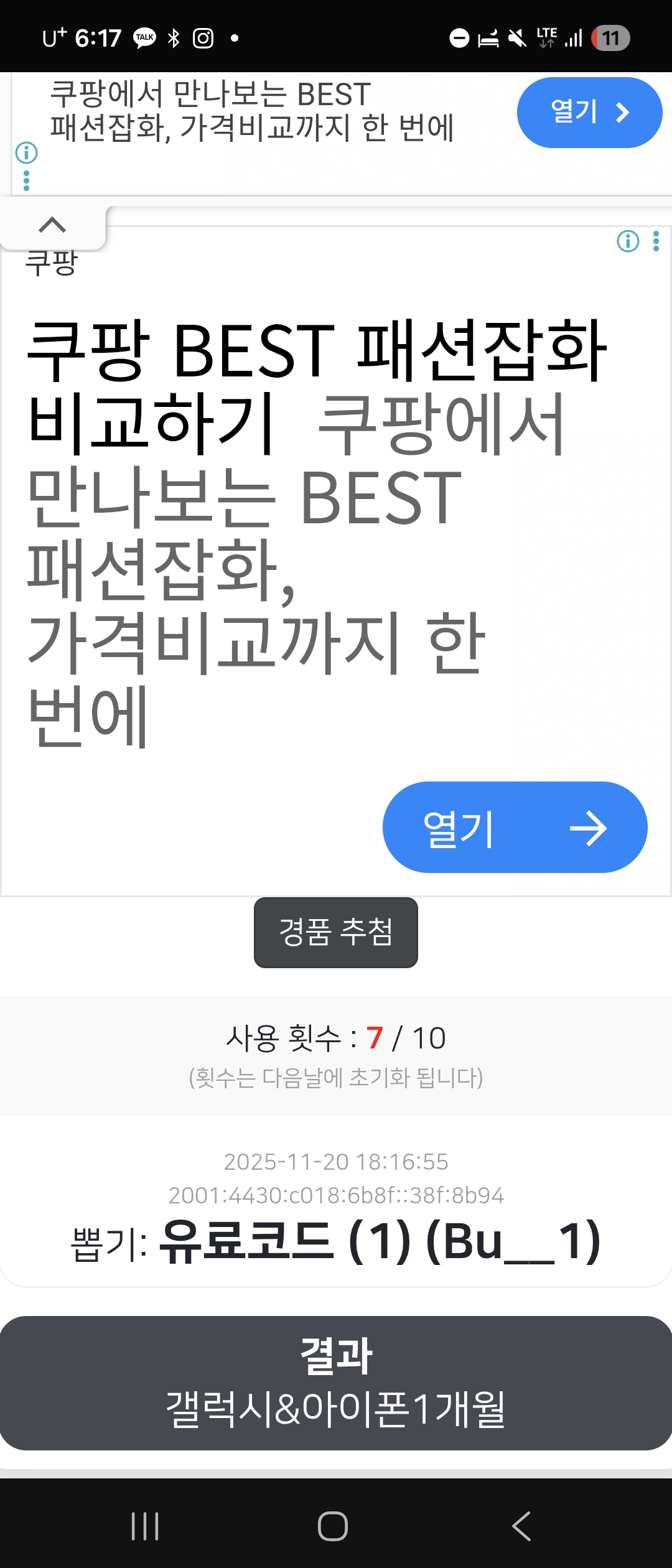Collapse the ad using the up chevron

52,225
